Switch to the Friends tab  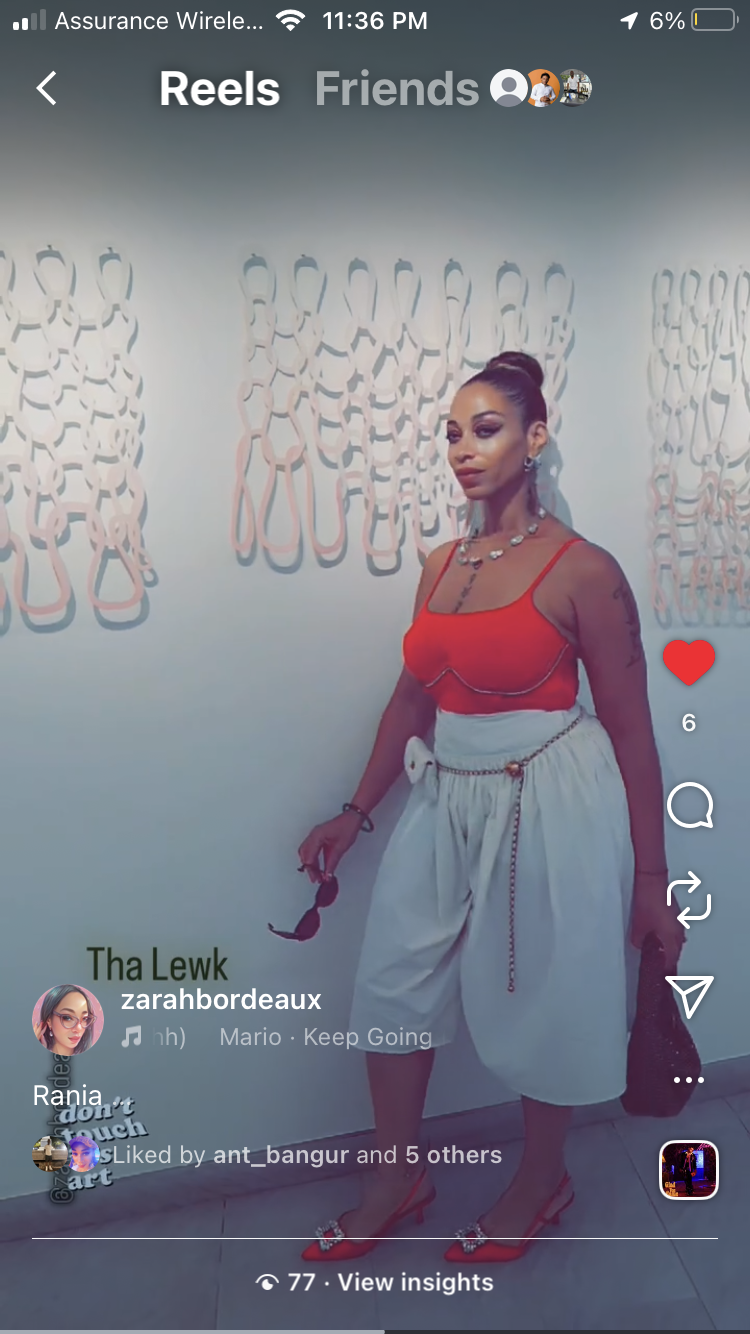coord(397,89)
